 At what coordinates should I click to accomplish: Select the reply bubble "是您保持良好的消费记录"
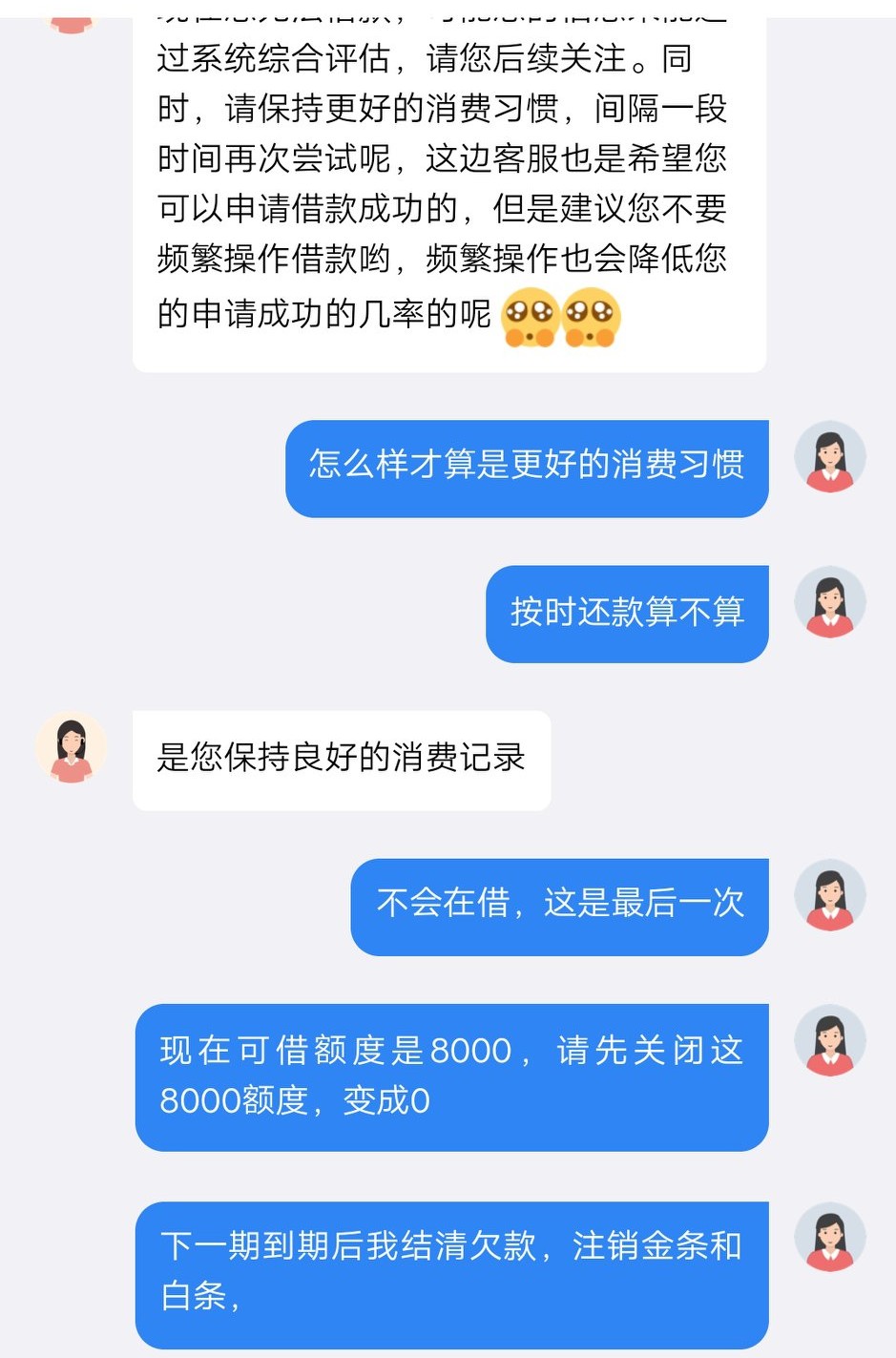pyautogui.click(x=341, y=759)
